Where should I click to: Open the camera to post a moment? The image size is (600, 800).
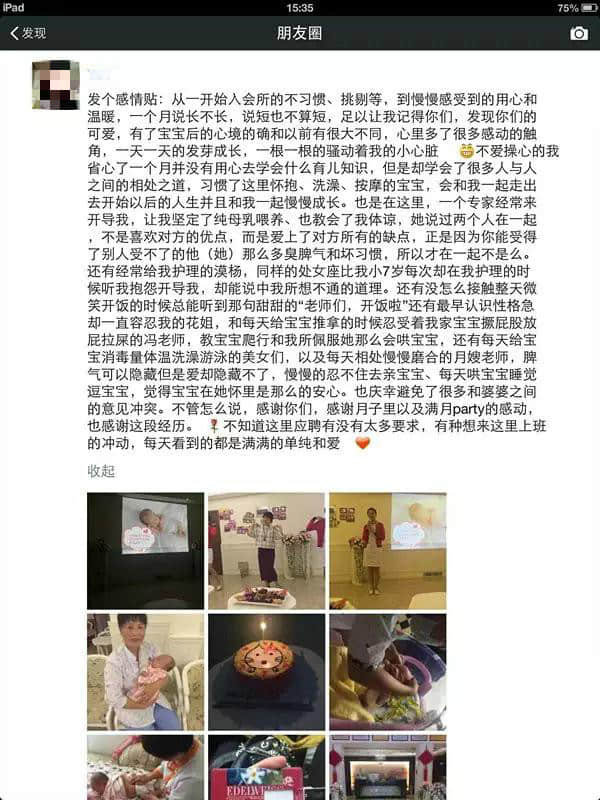pos(579,33)
